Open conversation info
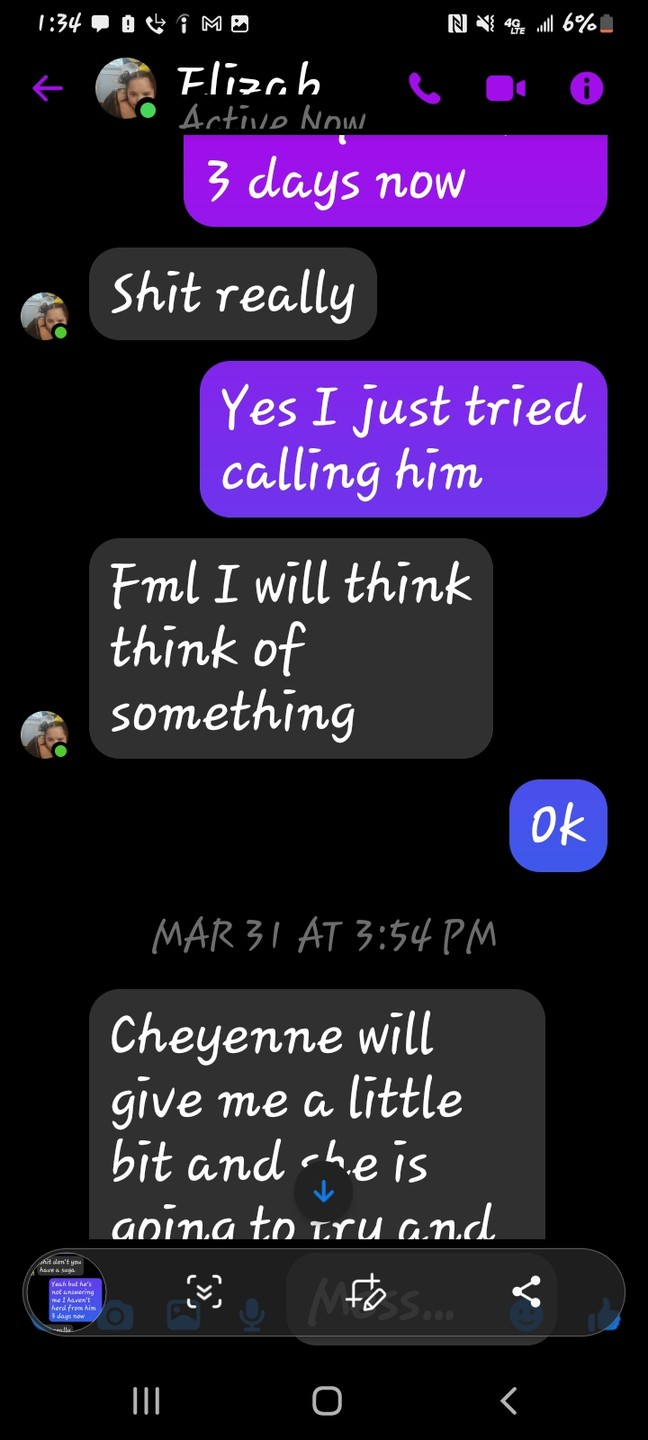Image resolution: width=648 pixels, height=1440 pixels. click(x=586, y=89)
